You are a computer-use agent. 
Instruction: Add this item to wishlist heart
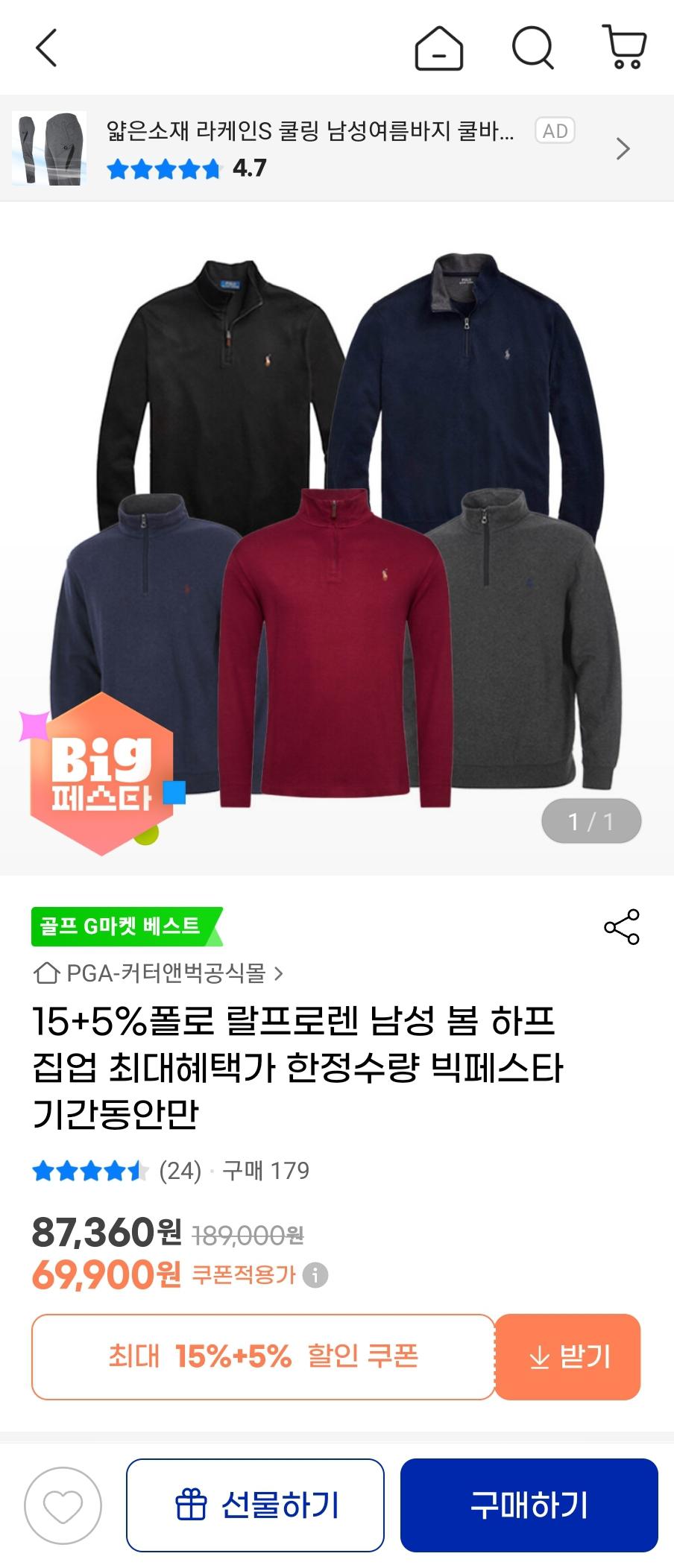pyautogui.click(x=63, y=1505)
